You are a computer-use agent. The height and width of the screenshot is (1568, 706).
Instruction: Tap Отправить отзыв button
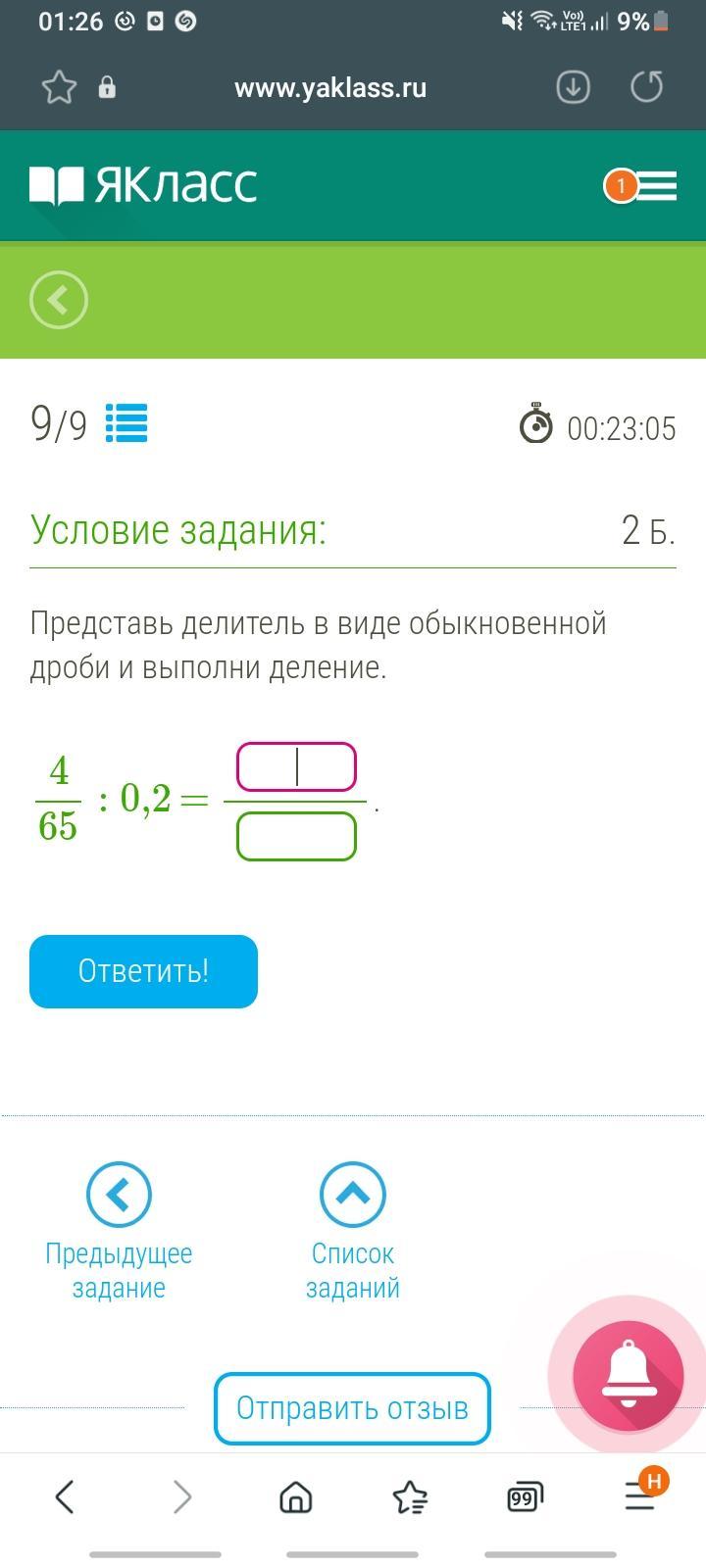pos(352,1408)
